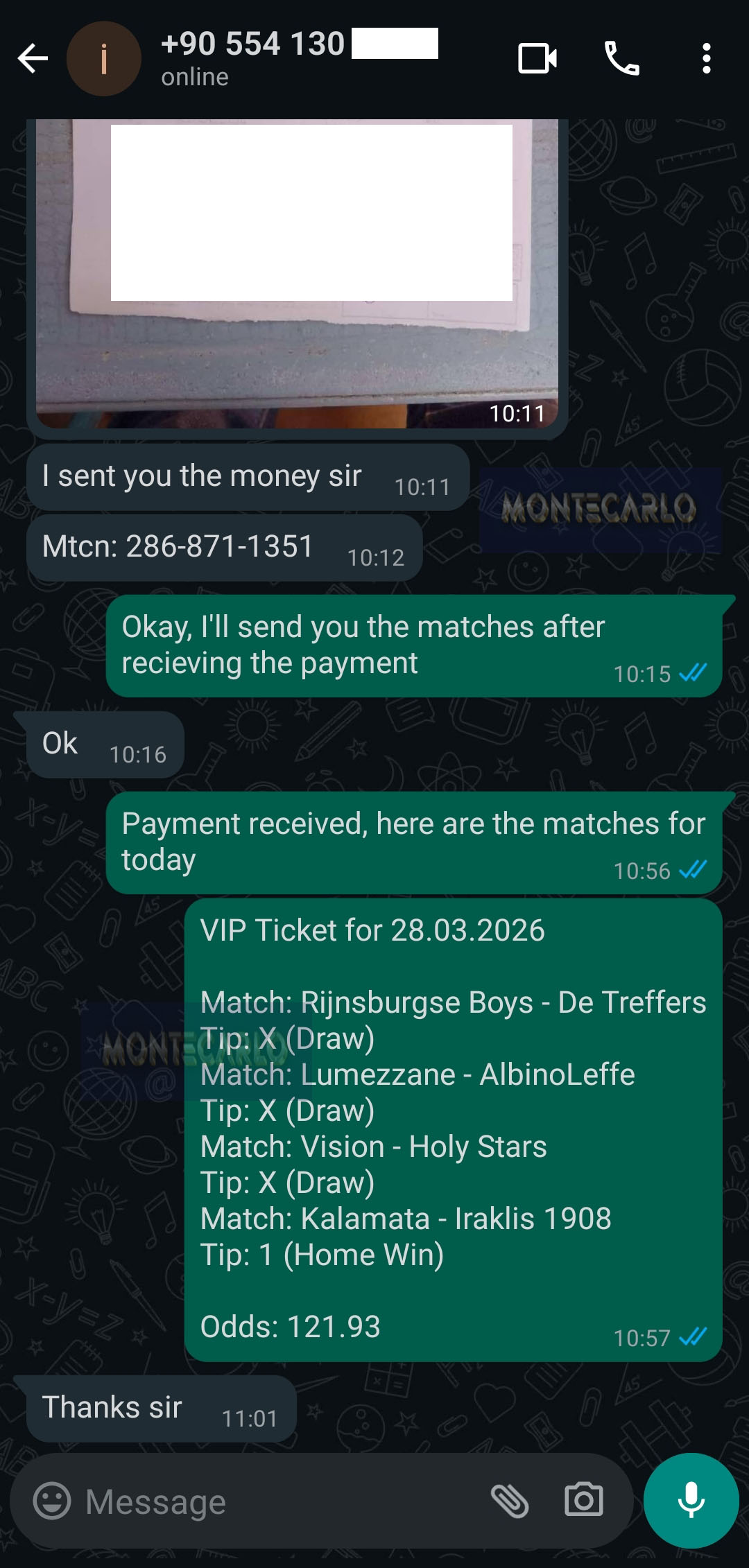The height and width of the screenshot is (1568, 749).
Task: Tap the 'online' status text
Action: pyautogui.click(x=194, y=77)
